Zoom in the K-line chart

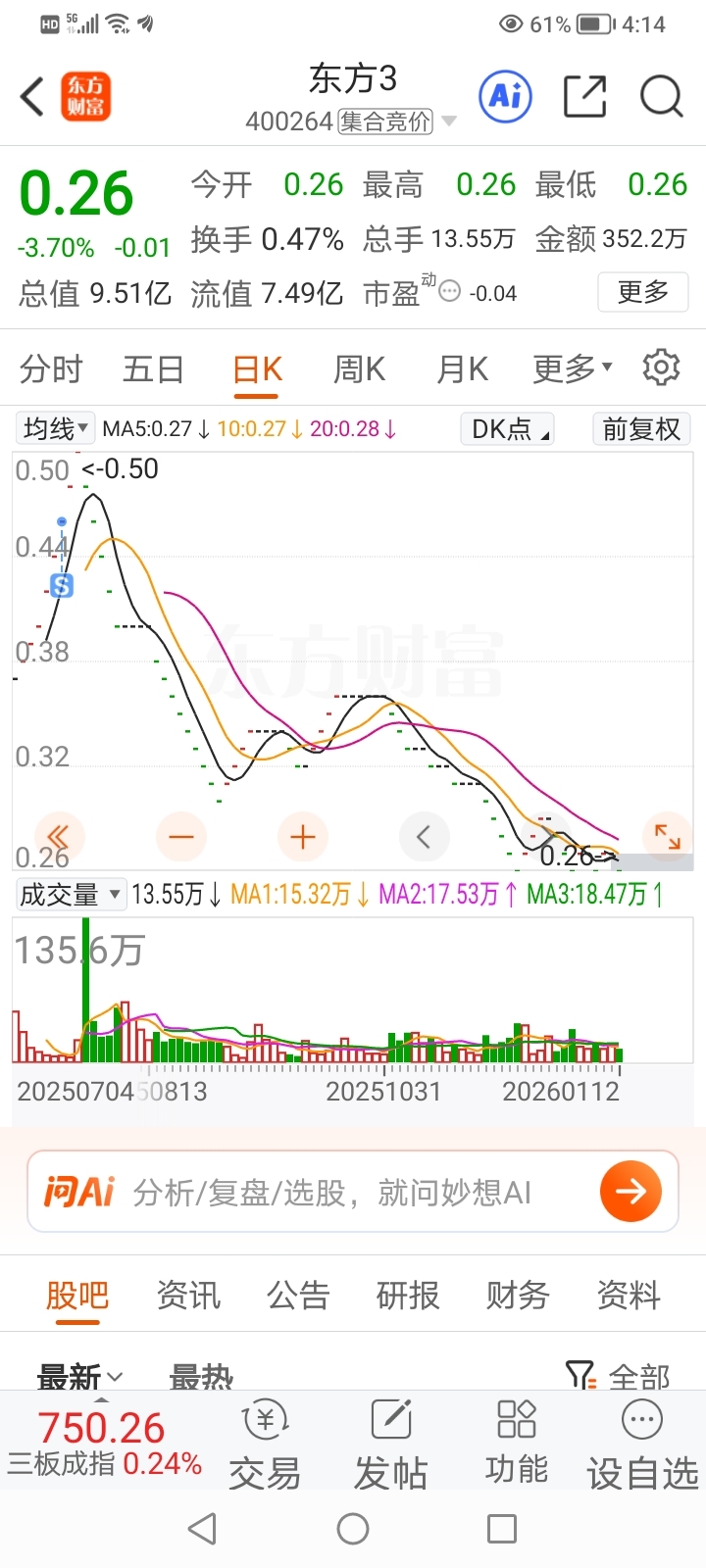pyautogui.click(x=303, y=837)
